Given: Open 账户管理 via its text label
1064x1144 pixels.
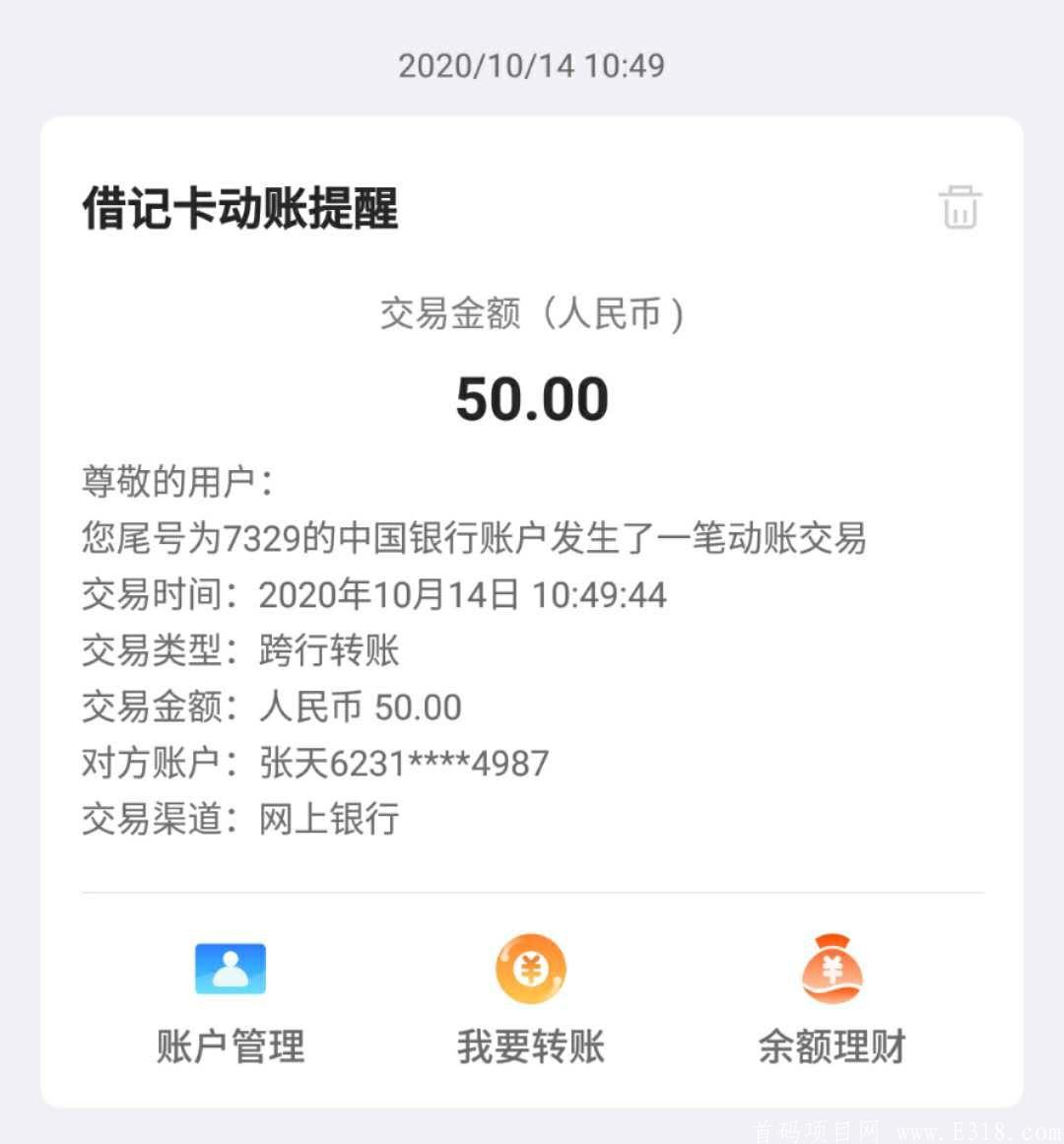Looking at the screenshot, I should (231, 1048).
